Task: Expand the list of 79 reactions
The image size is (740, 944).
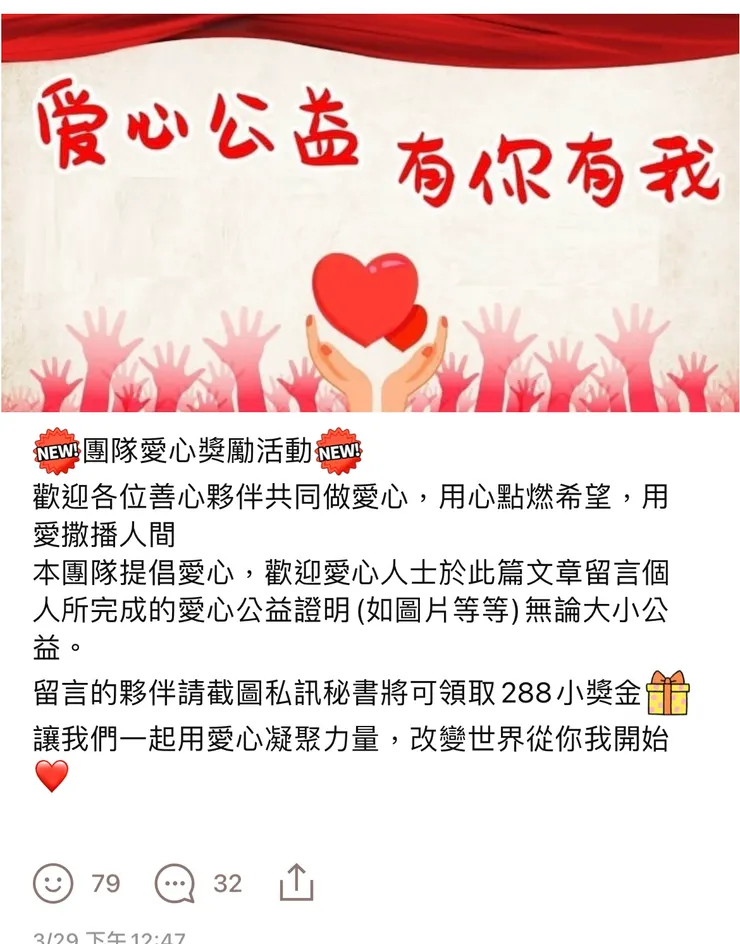Action: (x=105, y=884)
